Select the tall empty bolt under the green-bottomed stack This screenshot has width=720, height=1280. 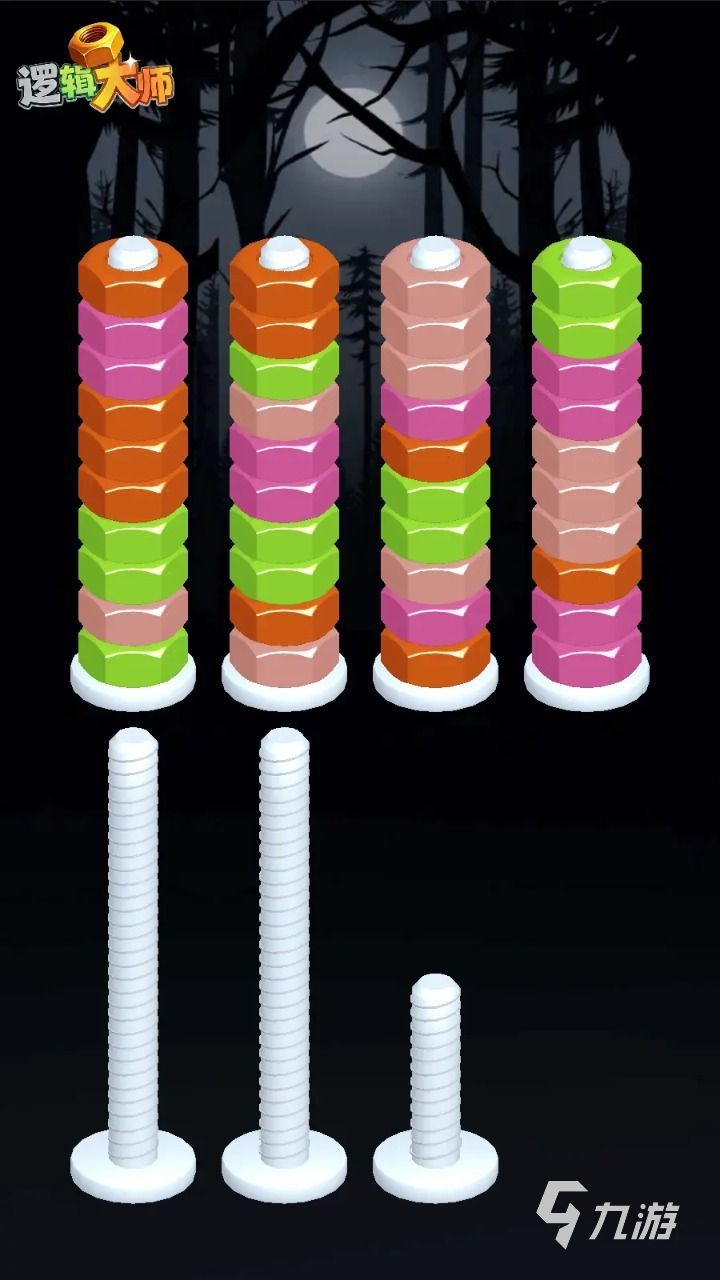[133, 950]
